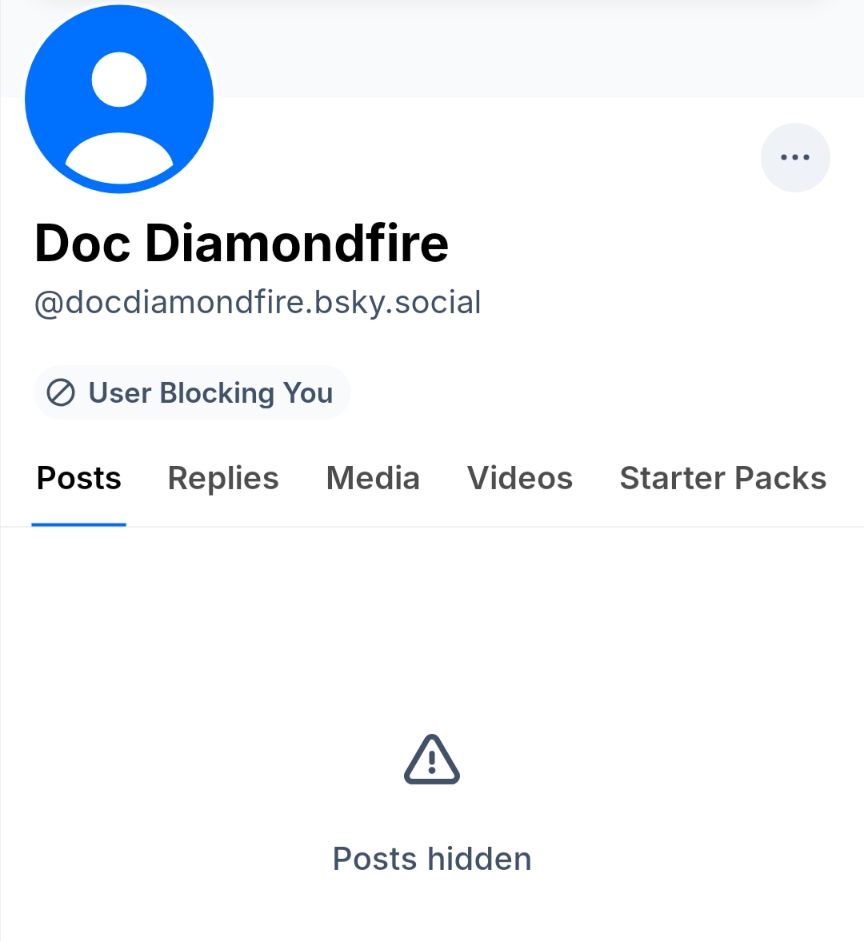Open the Videos tab

point(520,479)
